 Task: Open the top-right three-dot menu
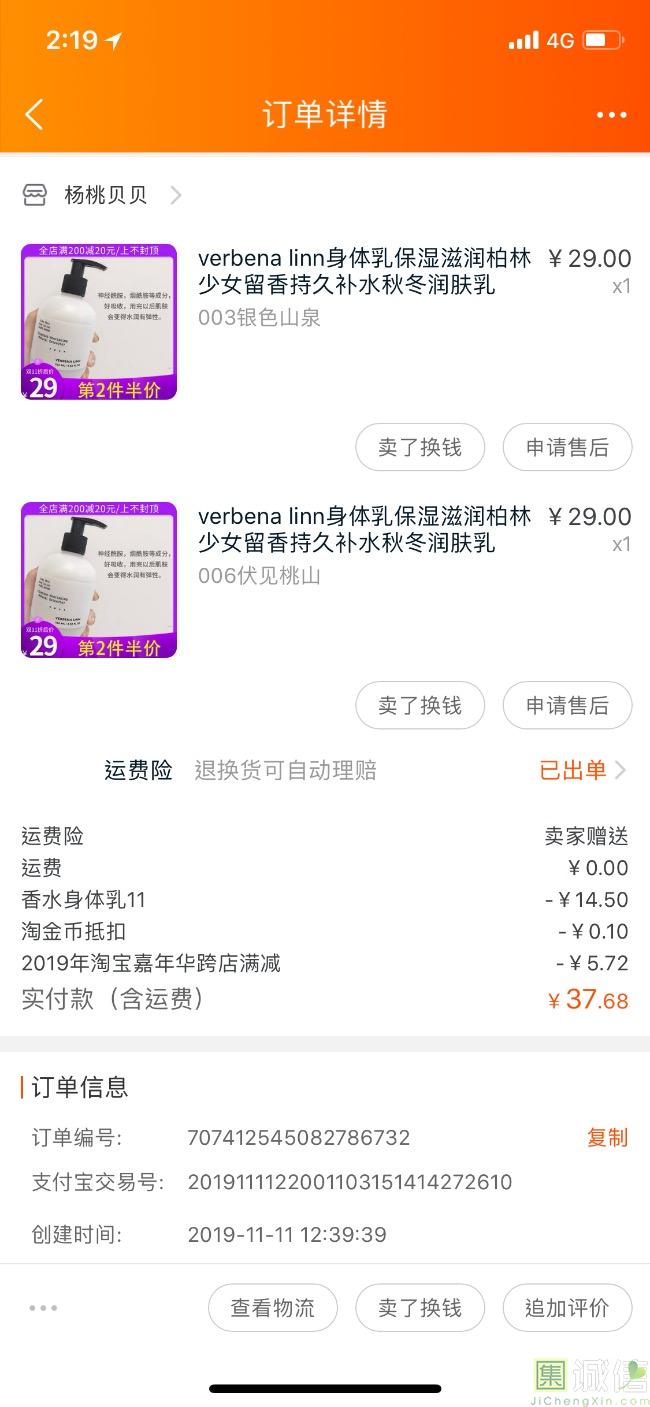611,115
